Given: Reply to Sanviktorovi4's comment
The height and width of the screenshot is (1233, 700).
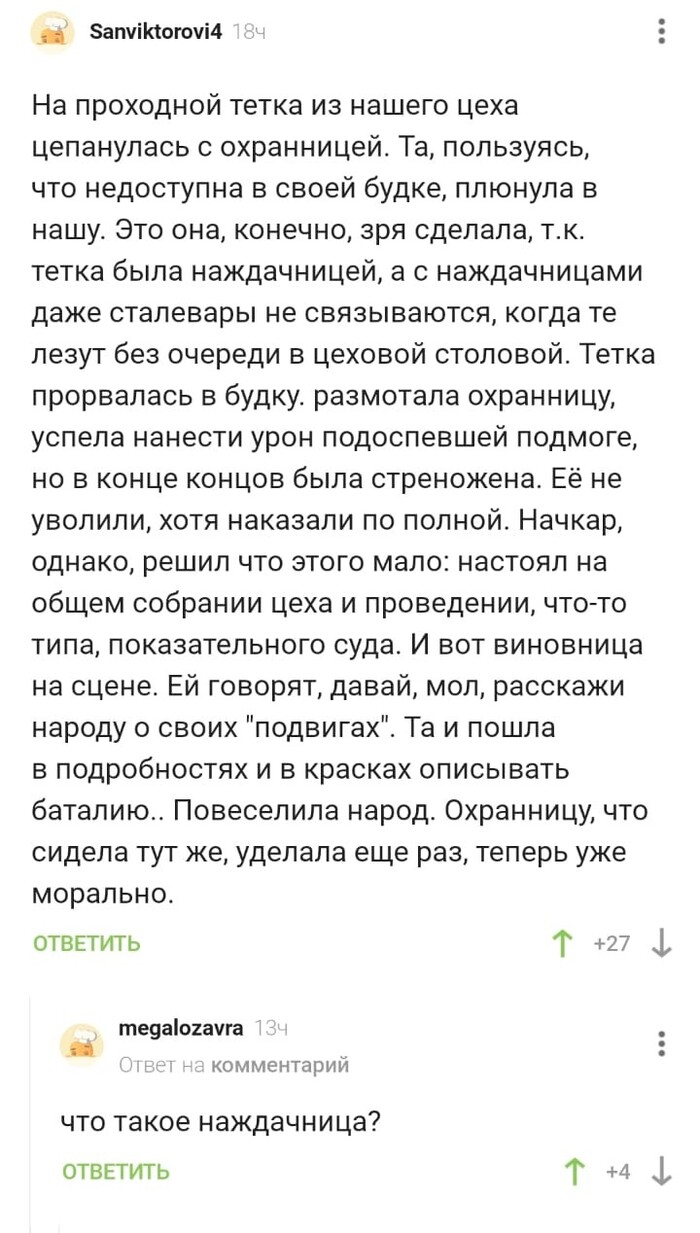Looking at the screenshot, I should click(x=87, y=943).
